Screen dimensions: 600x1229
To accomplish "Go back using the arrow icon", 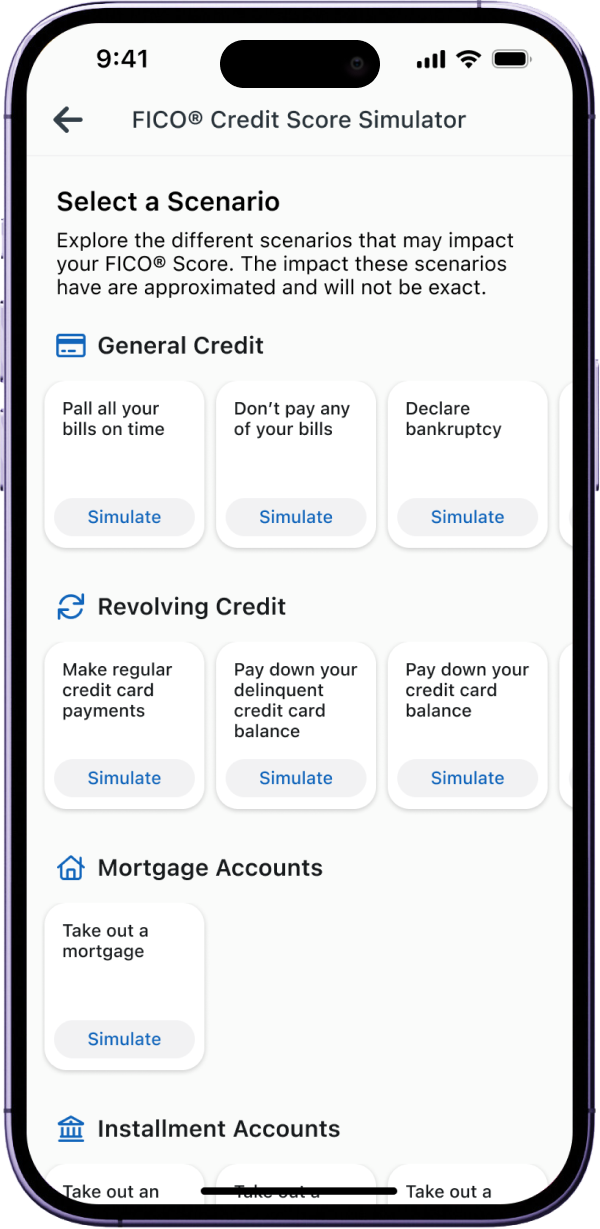I will pos(68,120).
